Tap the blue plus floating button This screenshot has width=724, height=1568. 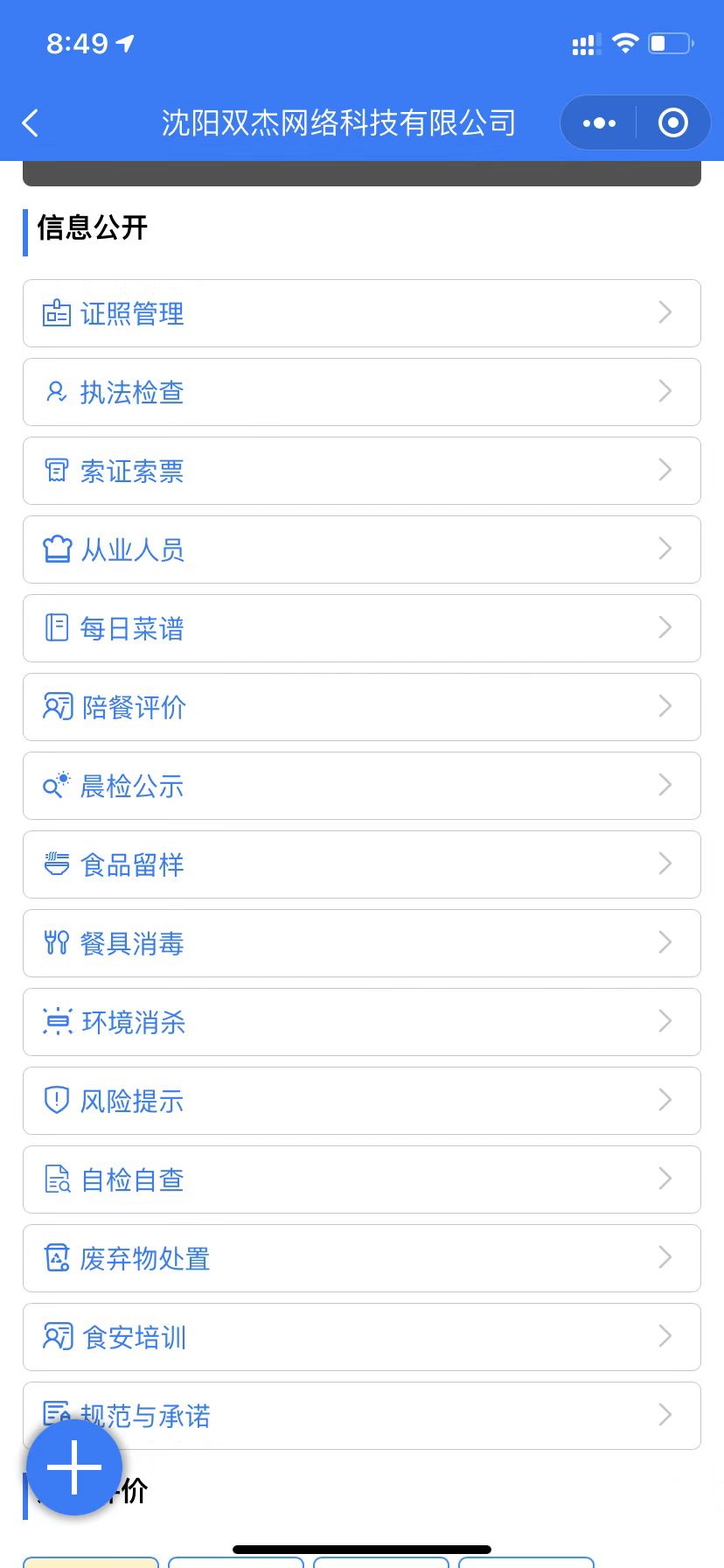click(x=74, y=1467)
